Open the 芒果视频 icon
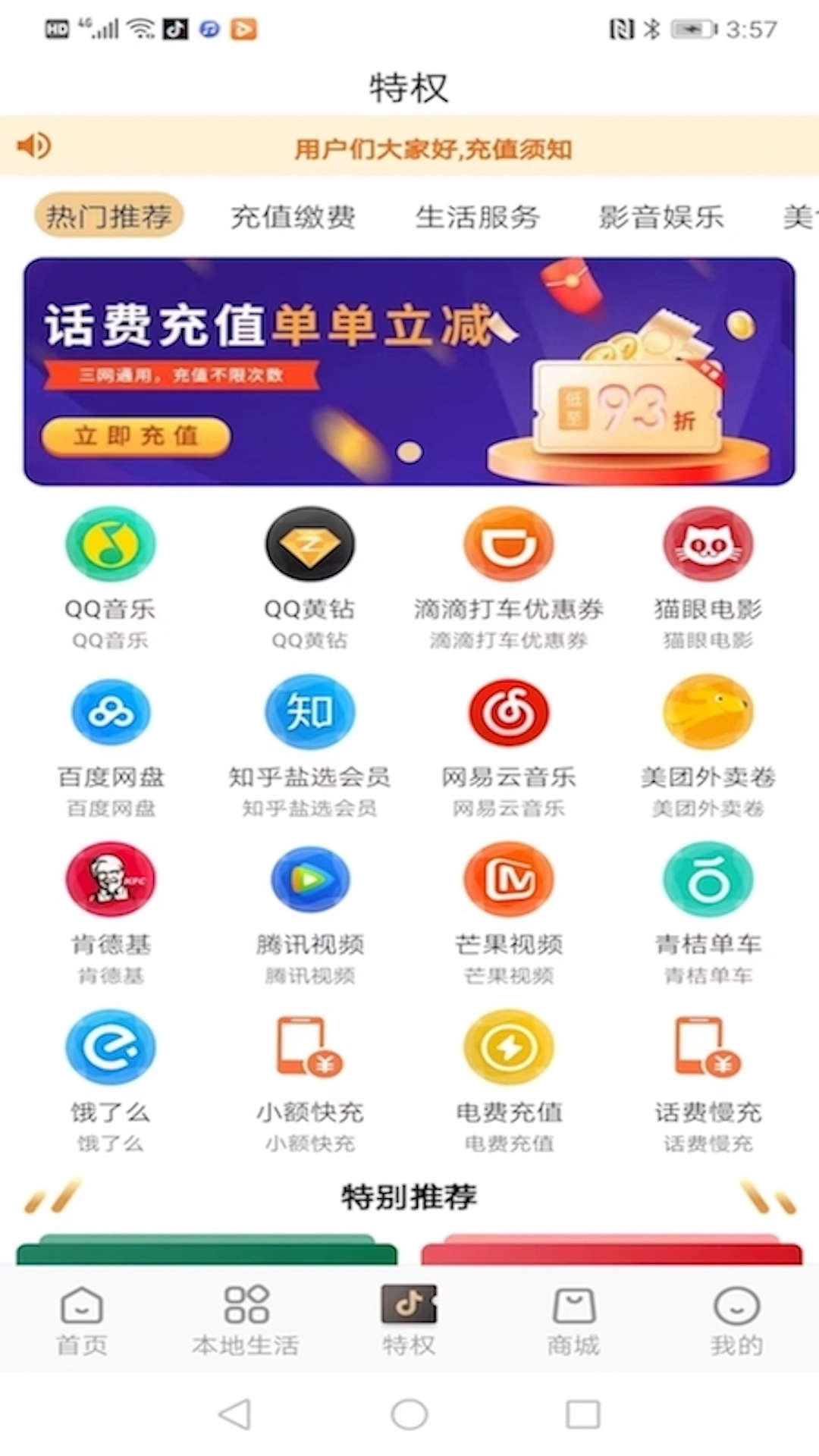 coord(509,880)
